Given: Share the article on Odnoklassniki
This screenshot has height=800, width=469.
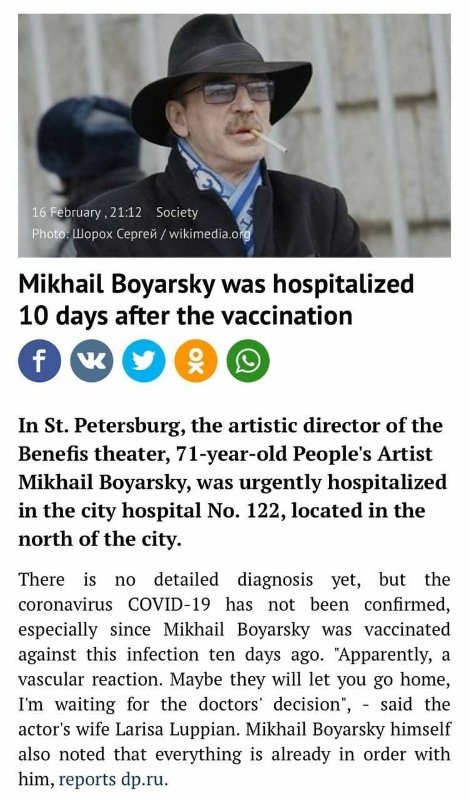Looking at the screenshot, I should (x=196, y=361).
